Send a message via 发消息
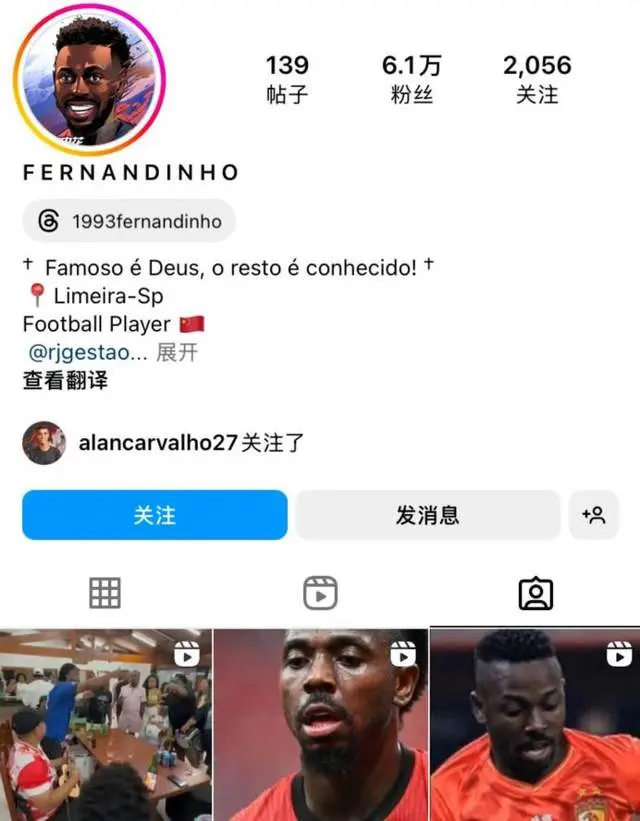 click(427, 515)
